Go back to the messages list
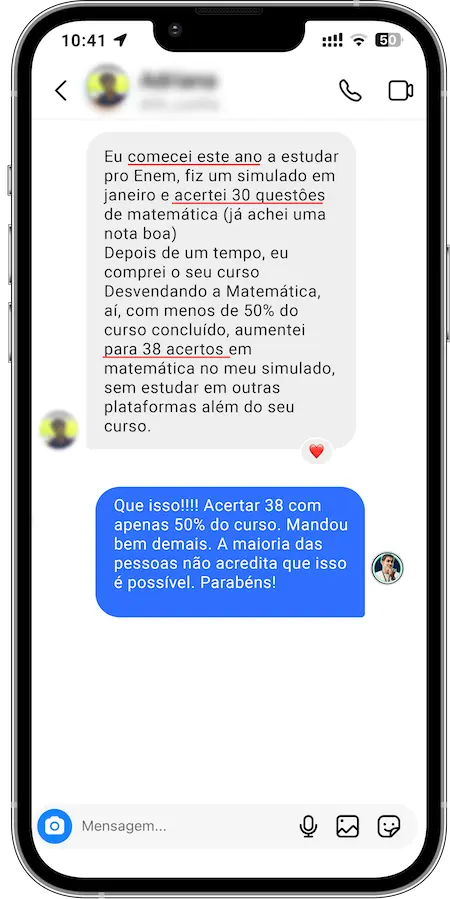Viewport: 450px width, 899px height. 61,91
